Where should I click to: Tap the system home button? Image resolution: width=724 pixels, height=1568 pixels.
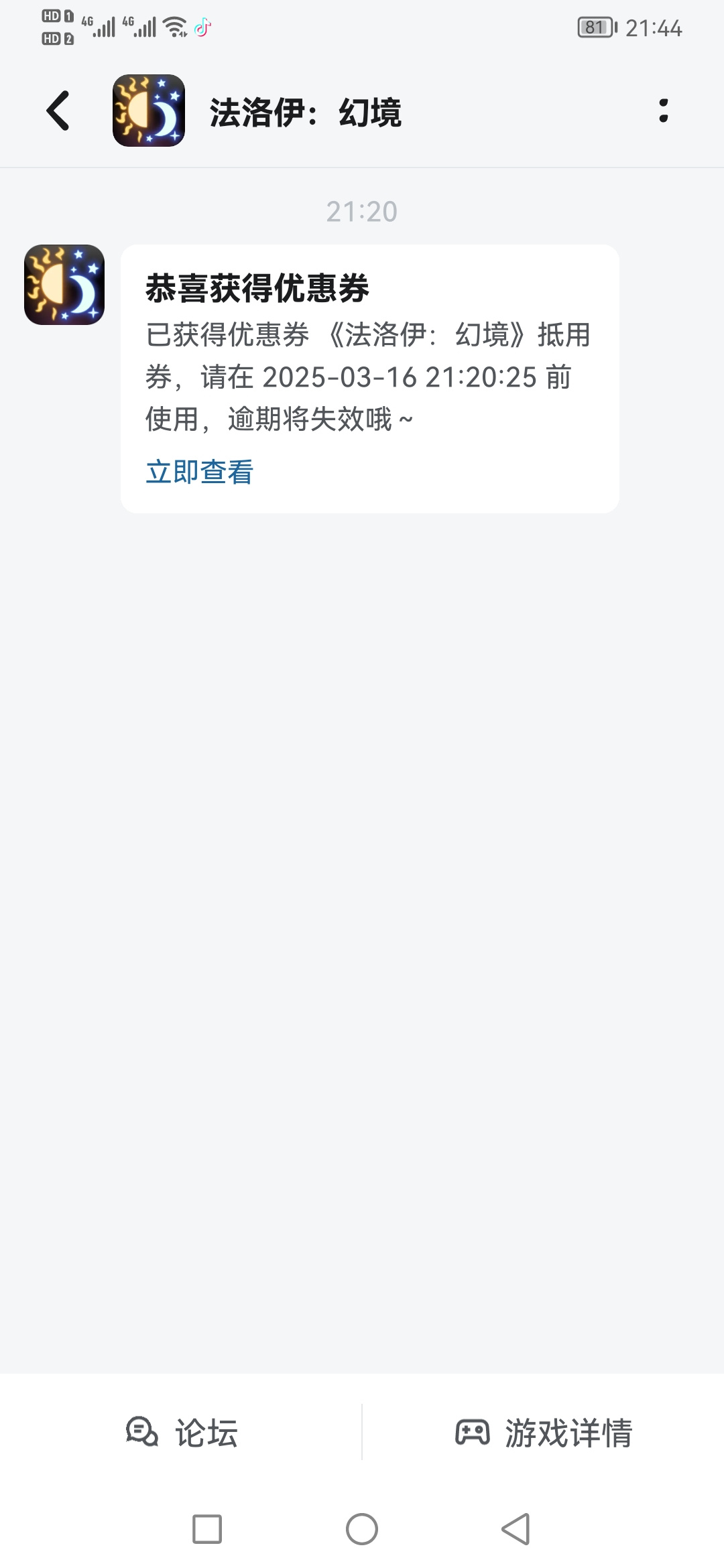[x=362, y=1529]
